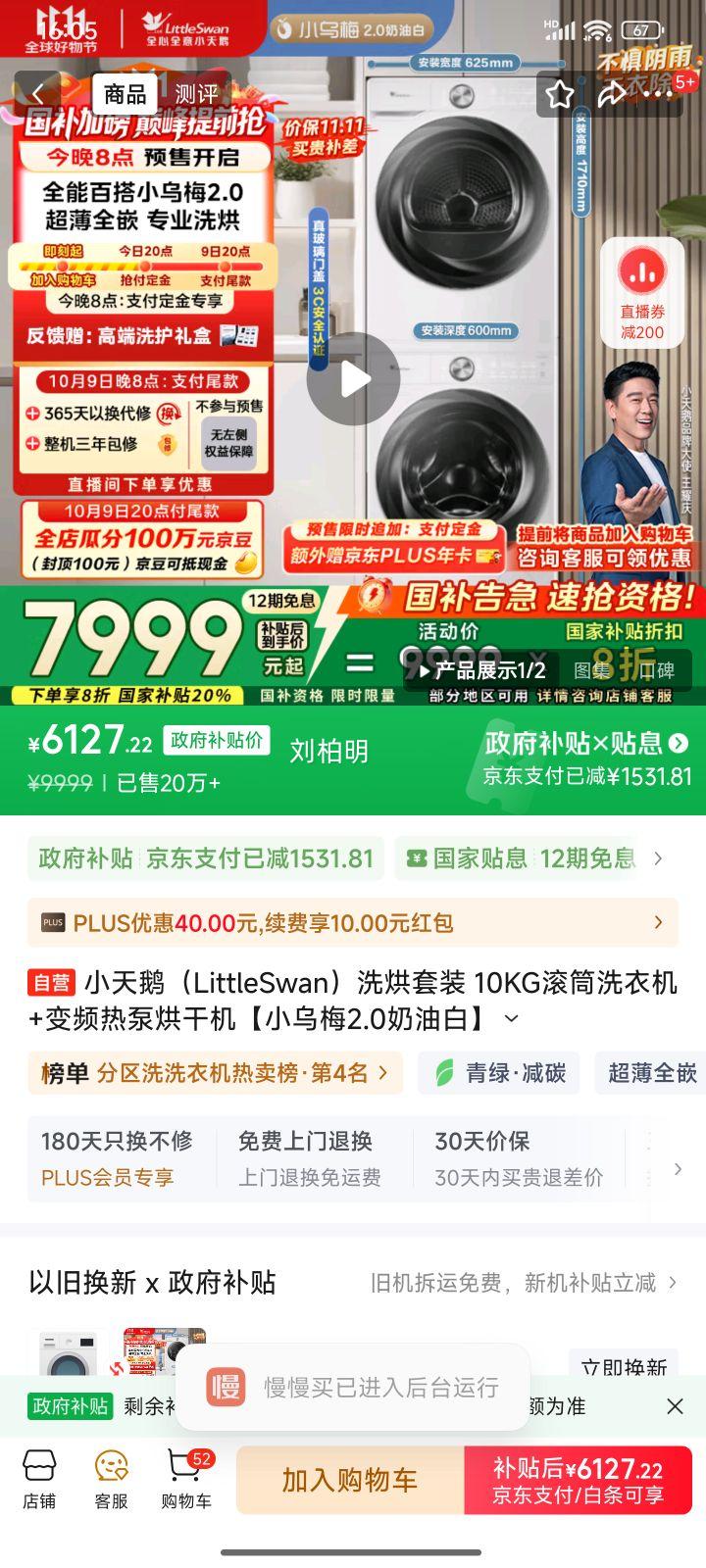Tap the 青绿·减碳 chip
Image resolution: width=706 pixels, height=1568 pixels.
coord(500,1073)
